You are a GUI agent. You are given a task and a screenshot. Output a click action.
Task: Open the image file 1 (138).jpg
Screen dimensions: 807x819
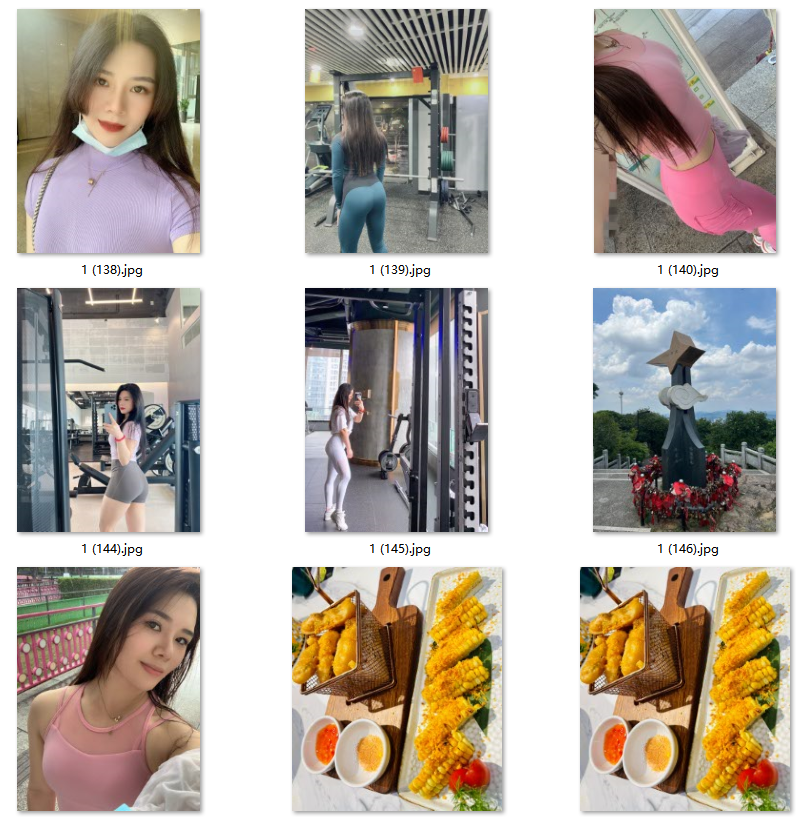point(108,132)
